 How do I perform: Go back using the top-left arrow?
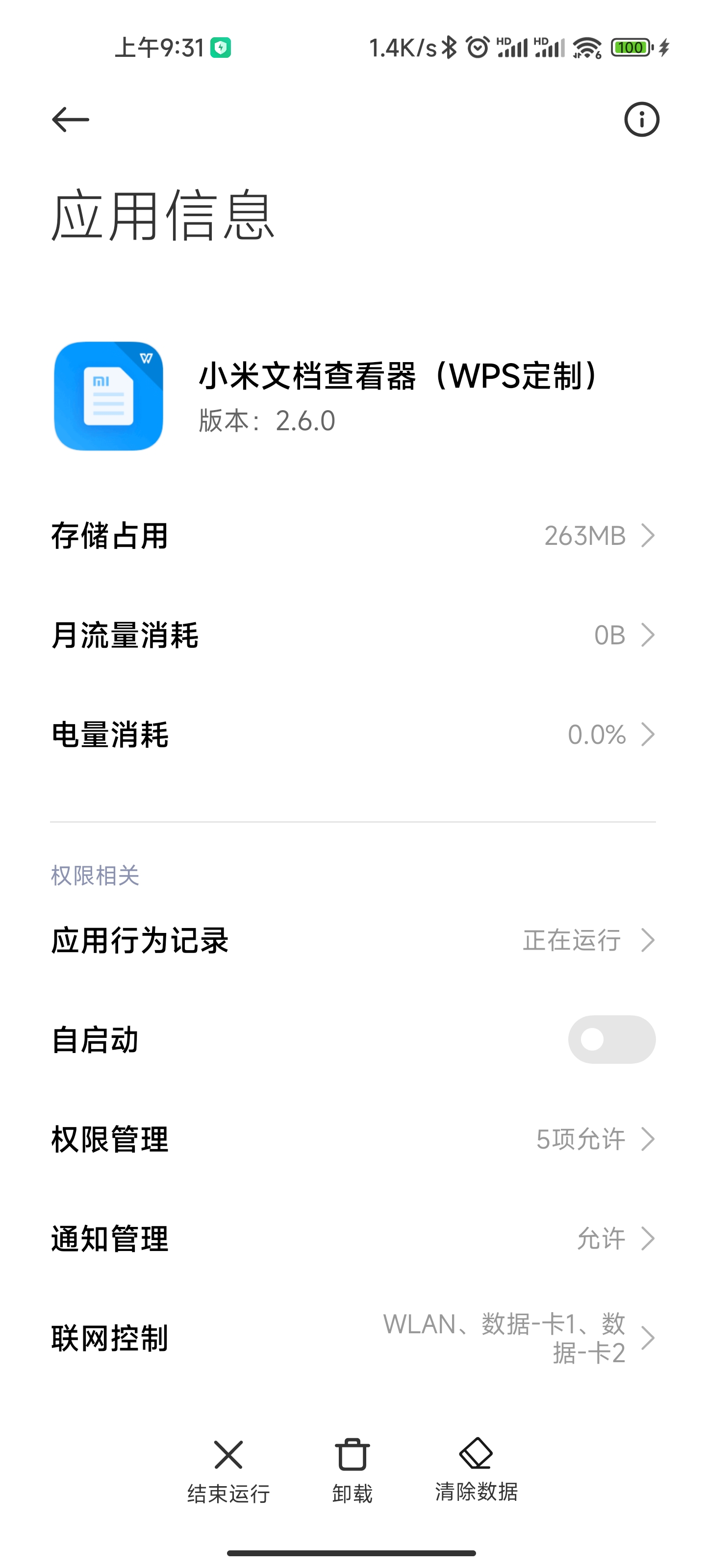point(70,119)
